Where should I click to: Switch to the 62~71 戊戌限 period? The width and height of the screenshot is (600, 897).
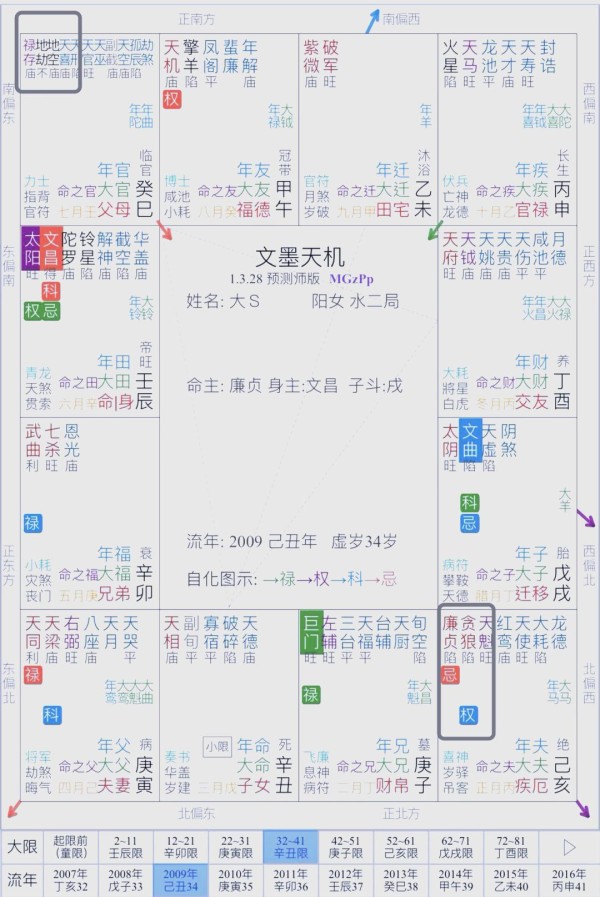pos(456,847)
